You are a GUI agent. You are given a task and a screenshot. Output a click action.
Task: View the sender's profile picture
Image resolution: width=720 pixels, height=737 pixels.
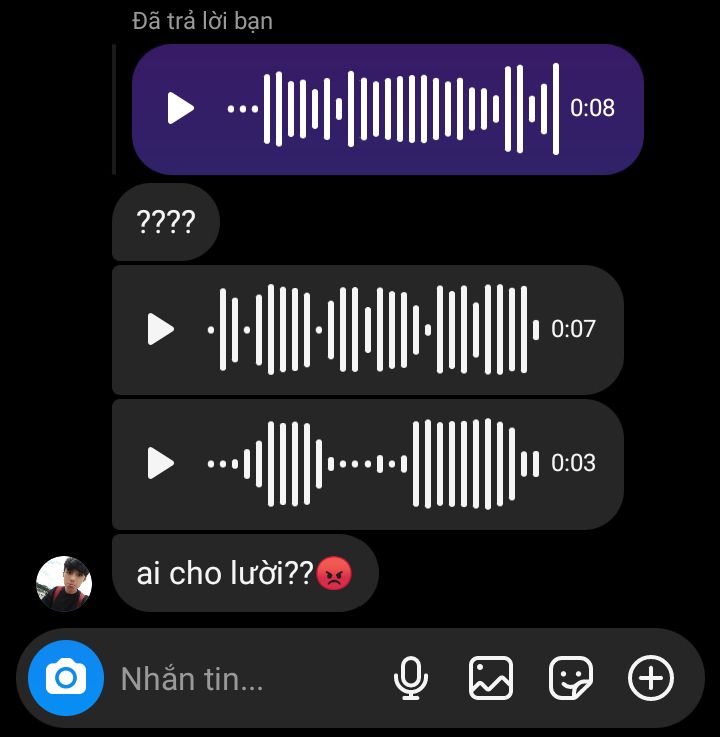tap(64, 583)
